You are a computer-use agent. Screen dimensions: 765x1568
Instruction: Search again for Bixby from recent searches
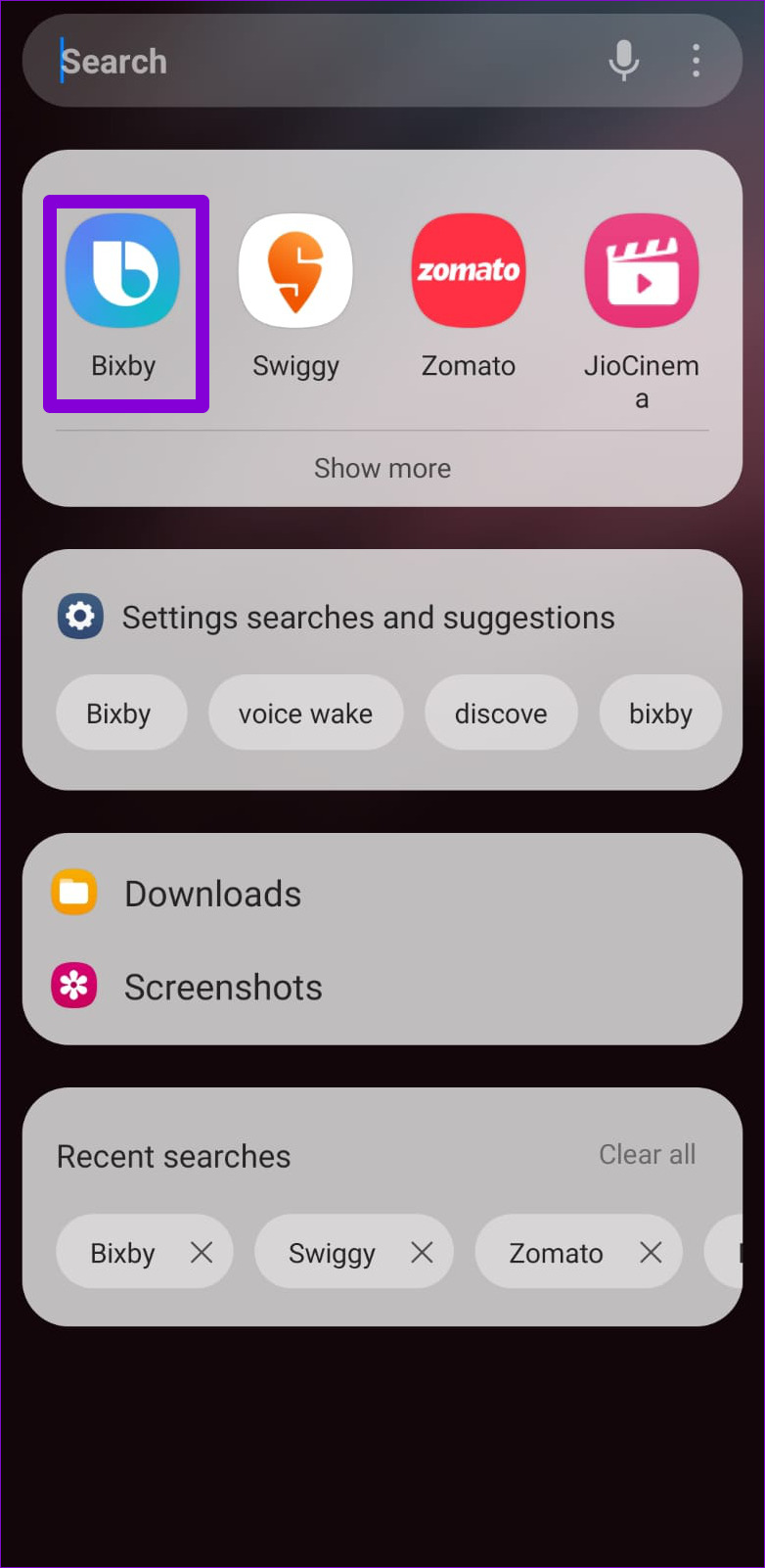point(122,1253)
